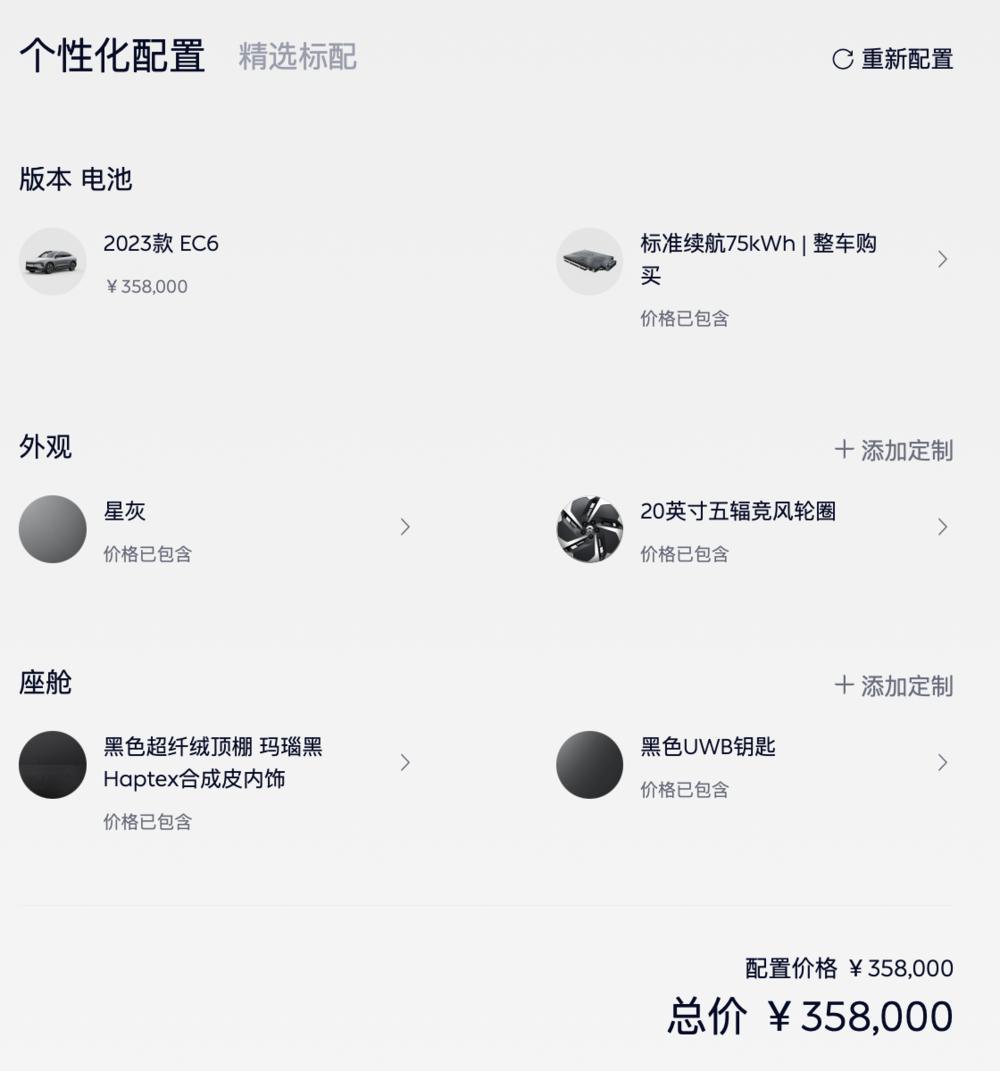Select the 黑色超纤绒顶棚 interior option
The height and width of the screenshot is (1071, 1000).
(213, 763)
